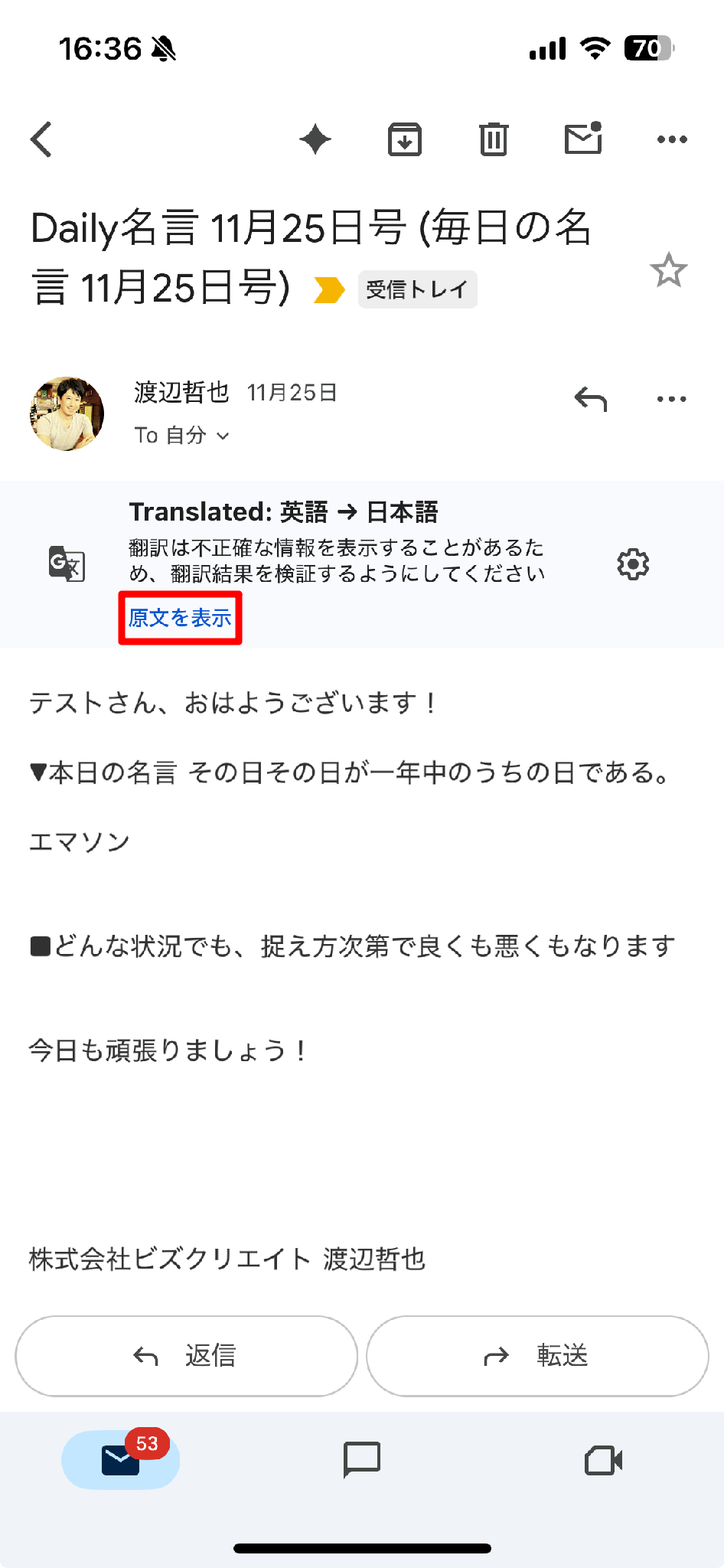Open 渡辺哲也's profile picture
This screenshot has width=724, height=1568.
[x=67, y=413]
